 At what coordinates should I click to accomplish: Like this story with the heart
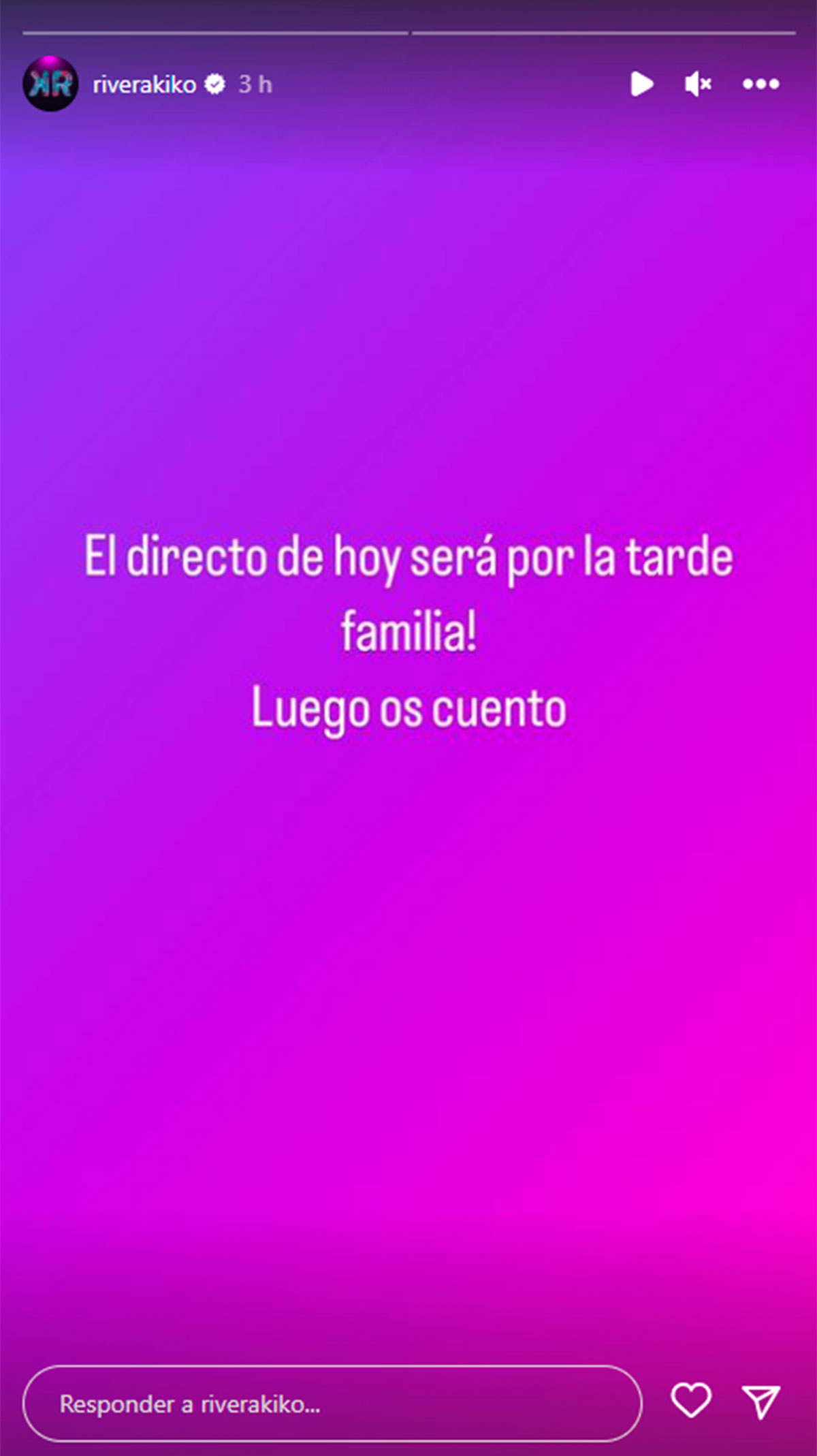pos(691,1401)
